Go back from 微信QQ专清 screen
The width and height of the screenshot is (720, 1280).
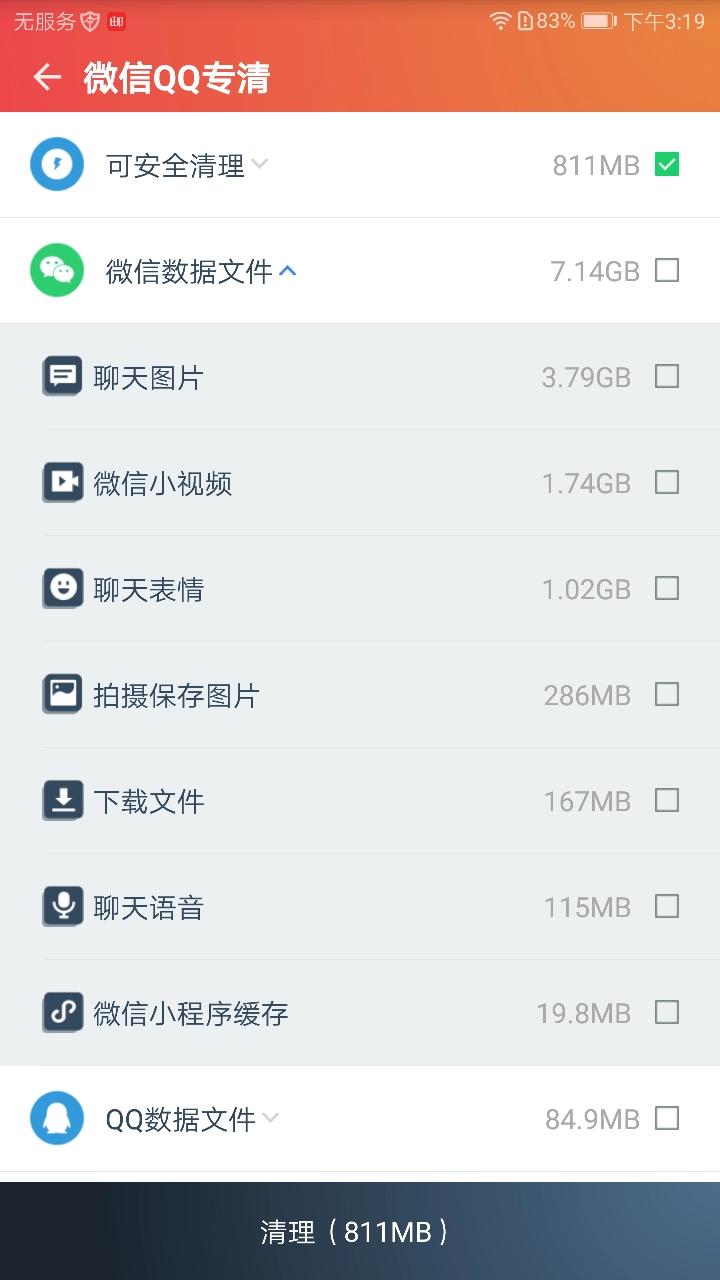[47, 77]
